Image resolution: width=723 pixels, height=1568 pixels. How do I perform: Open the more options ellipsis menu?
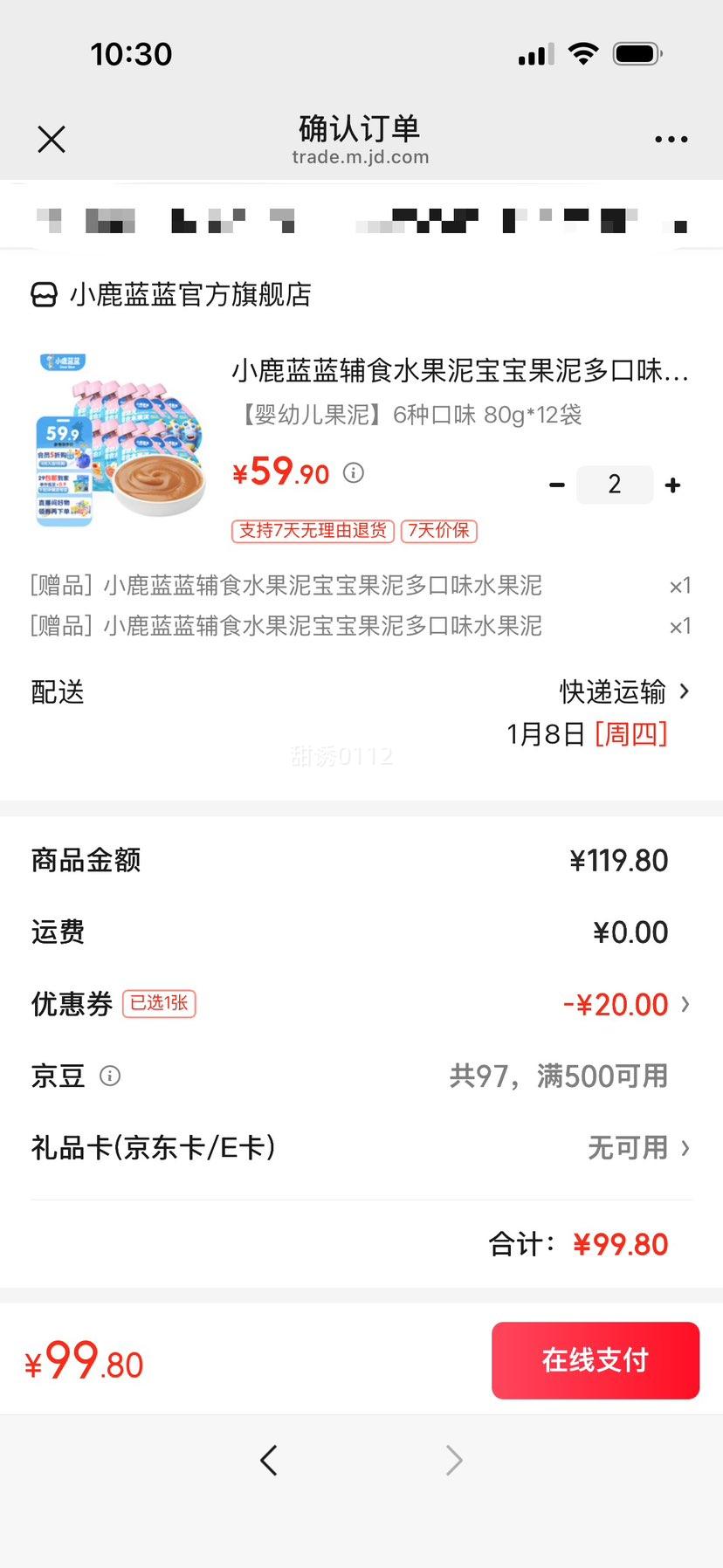[x=671, y=139]
